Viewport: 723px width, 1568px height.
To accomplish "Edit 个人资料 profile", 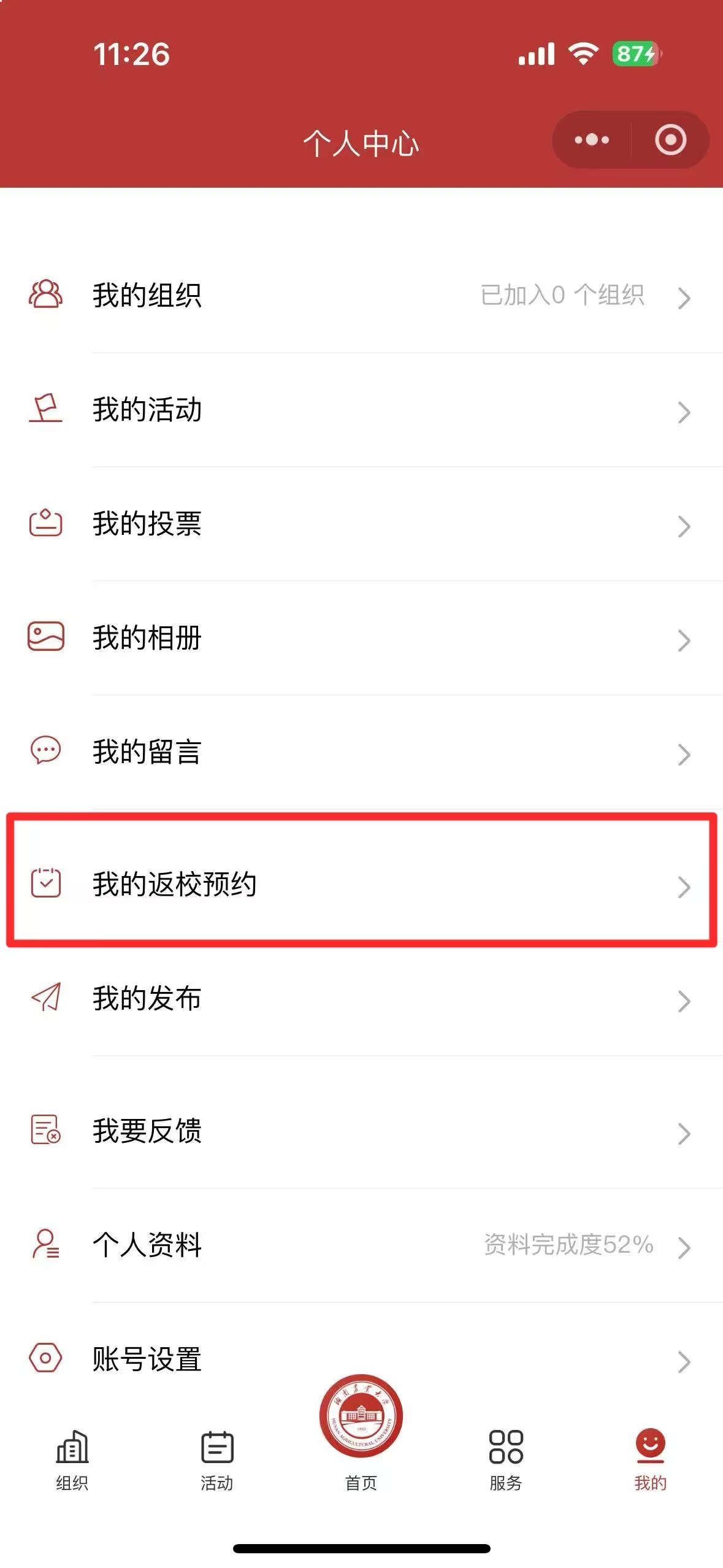I will click(362, 1245).
